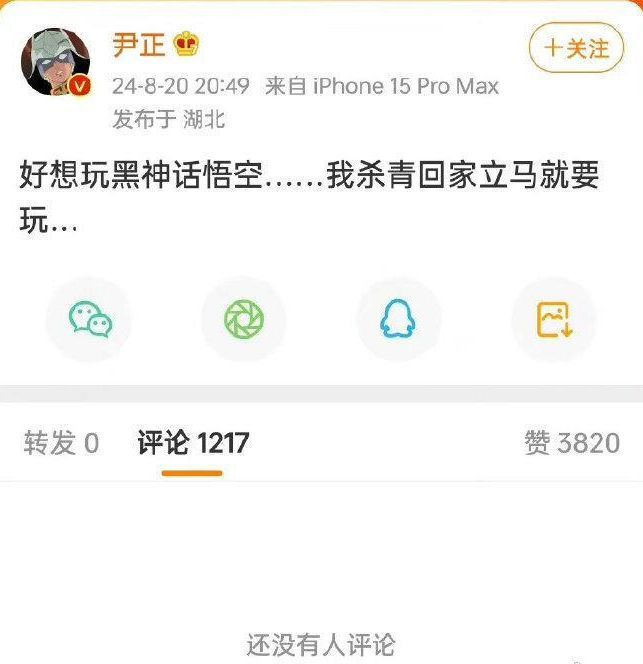
Task: Share the post to WeChat
Action: pyautogui.click(x=89, y=319)
